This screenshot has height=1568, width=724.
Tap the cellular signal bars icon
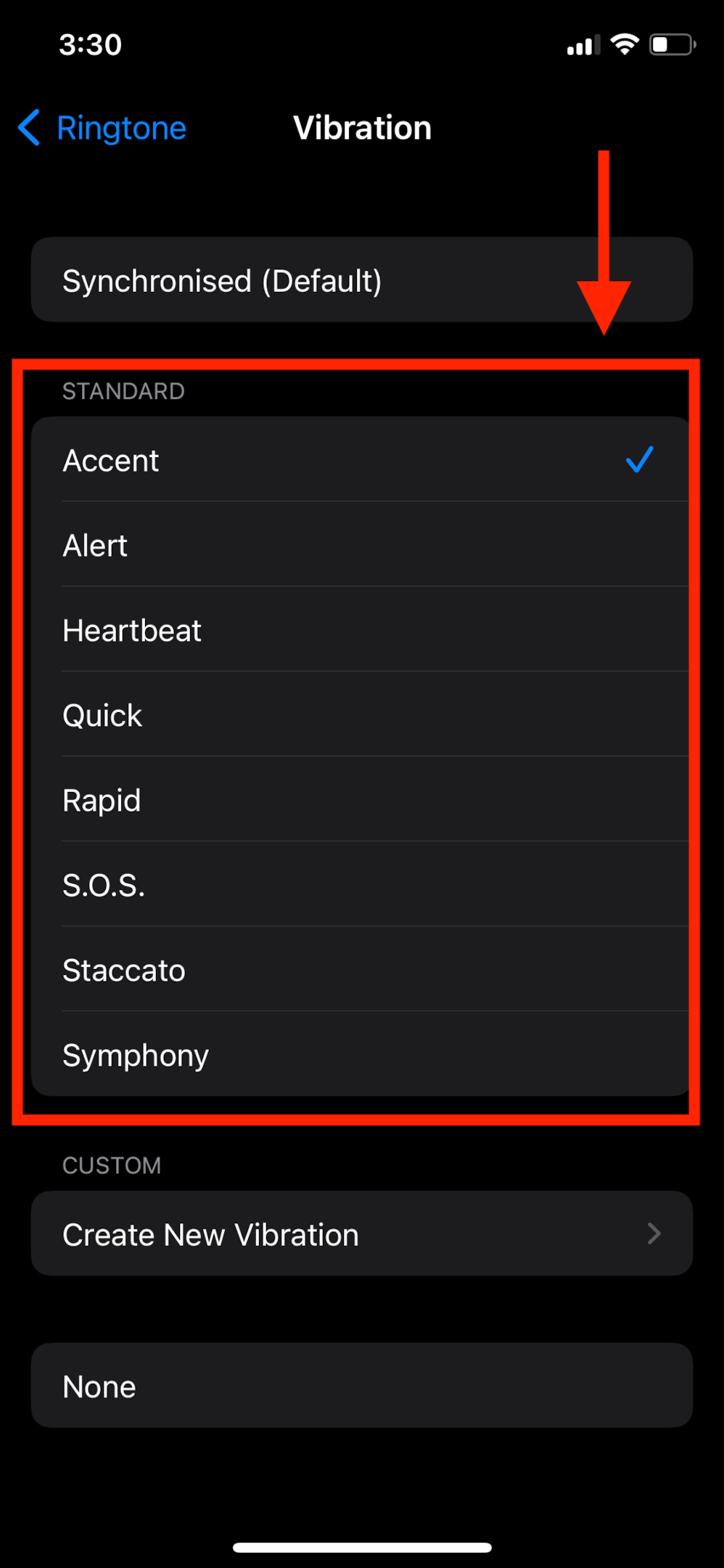583,45
